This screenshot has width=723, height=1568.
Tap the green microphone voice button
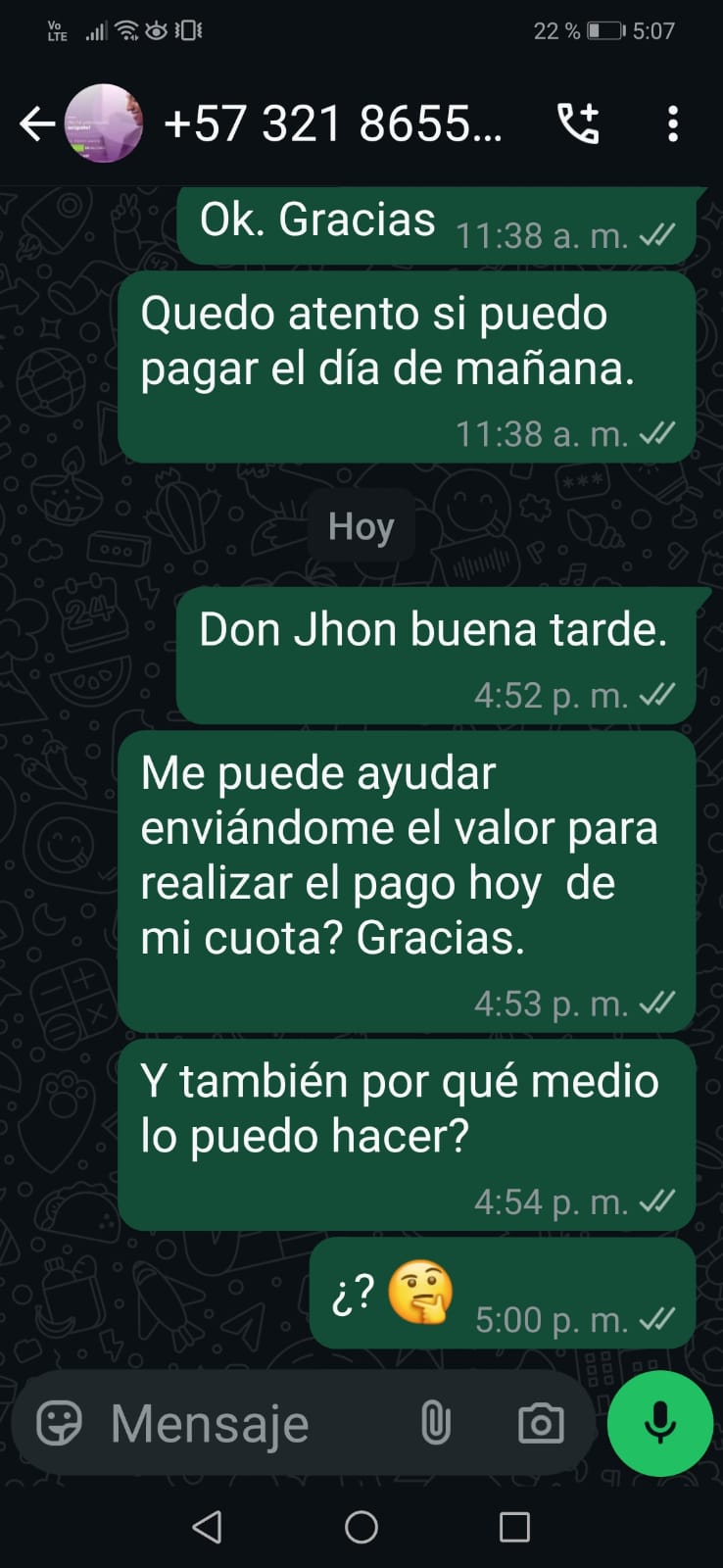tap(660, 1423)
